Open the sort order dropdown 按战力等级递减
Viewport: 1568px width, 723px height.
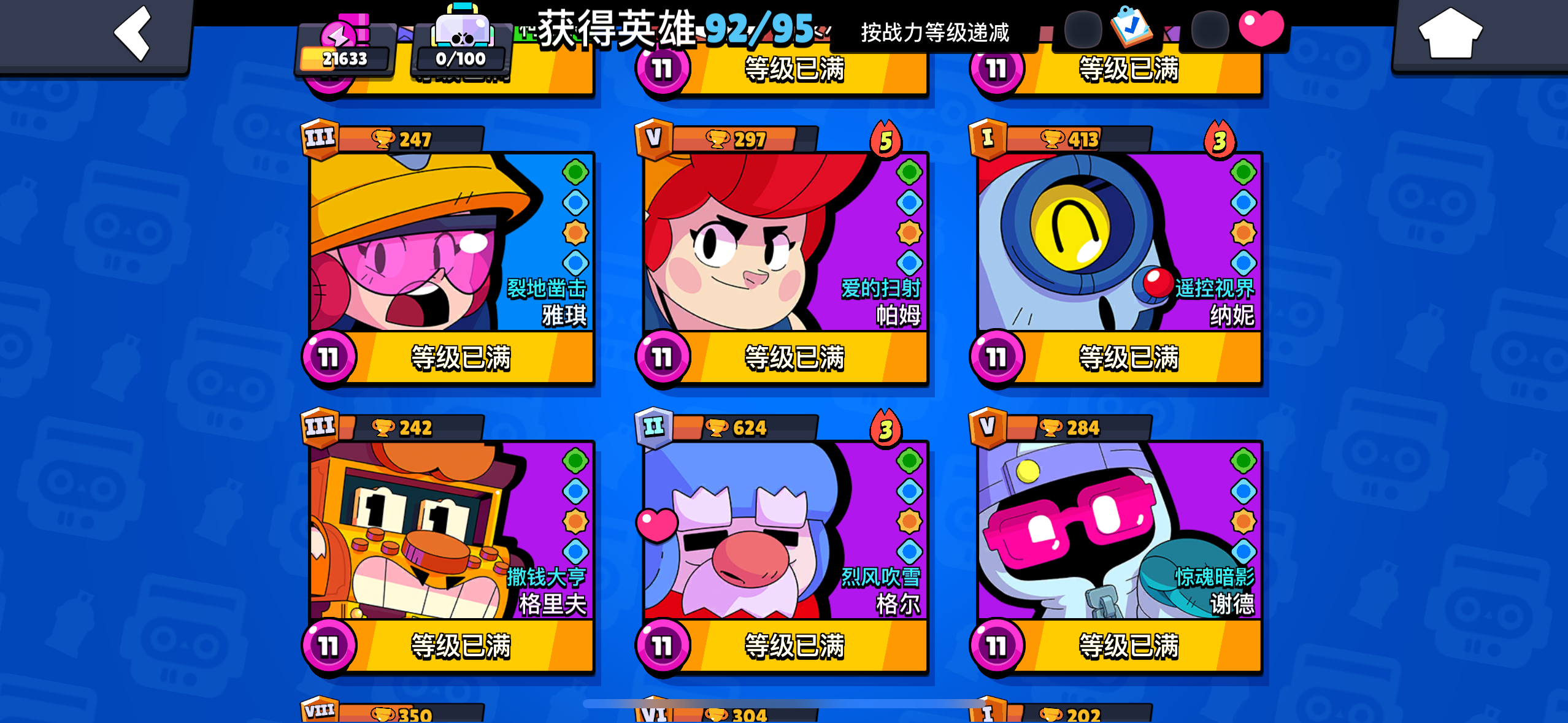coord(934,33)
